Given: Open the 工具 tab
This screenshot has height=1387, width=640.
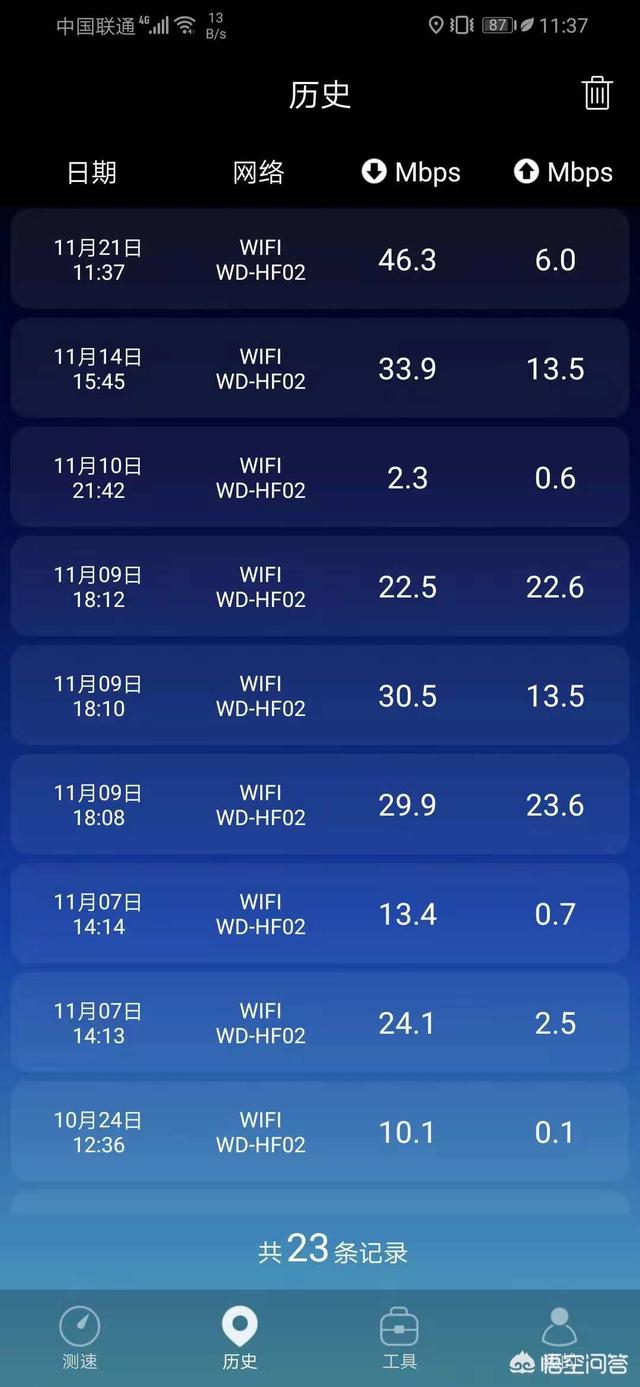Looking at the screenshot, I should 399,1338.
